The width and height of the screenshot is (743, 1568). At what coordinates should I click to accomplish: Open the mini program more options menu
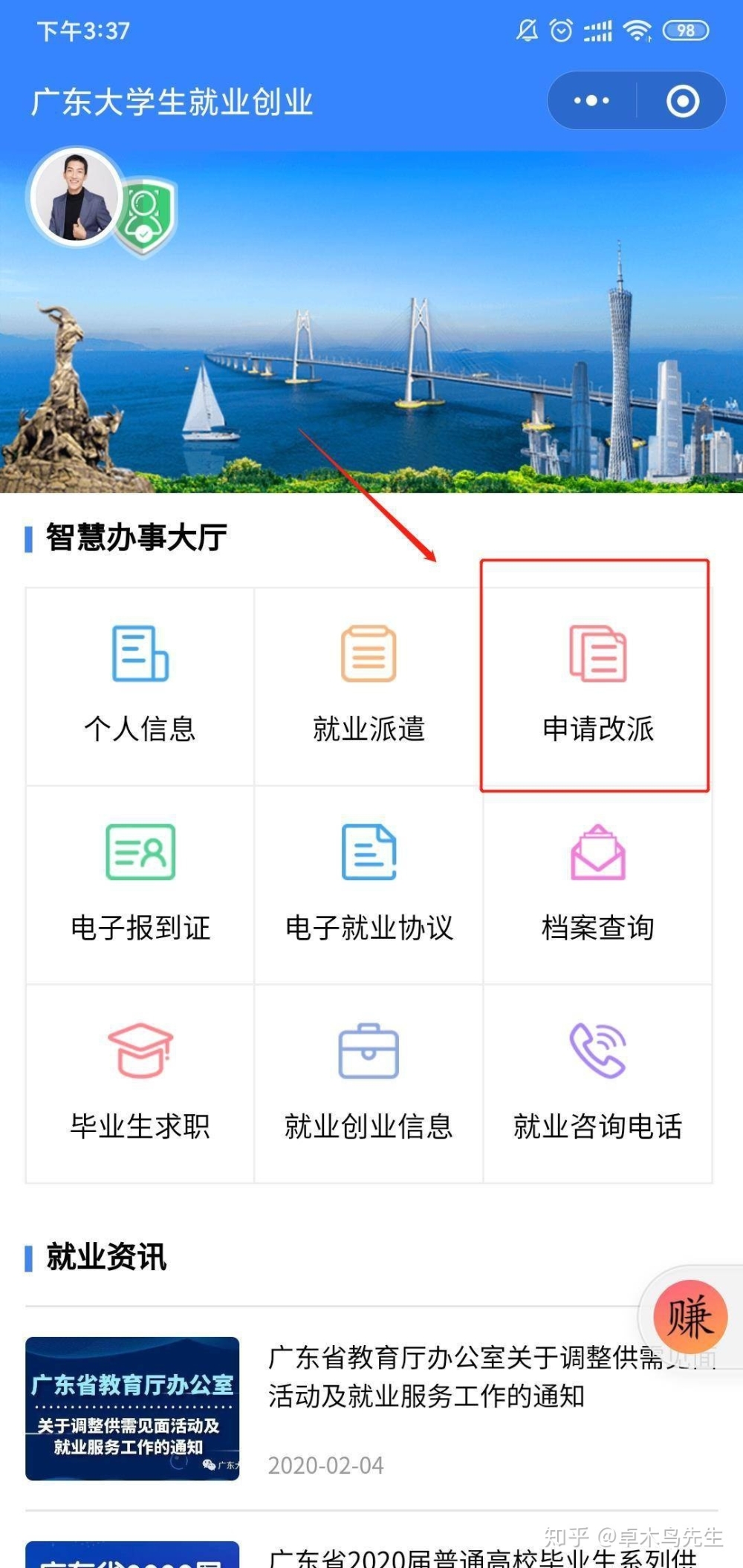pos(591,100)
